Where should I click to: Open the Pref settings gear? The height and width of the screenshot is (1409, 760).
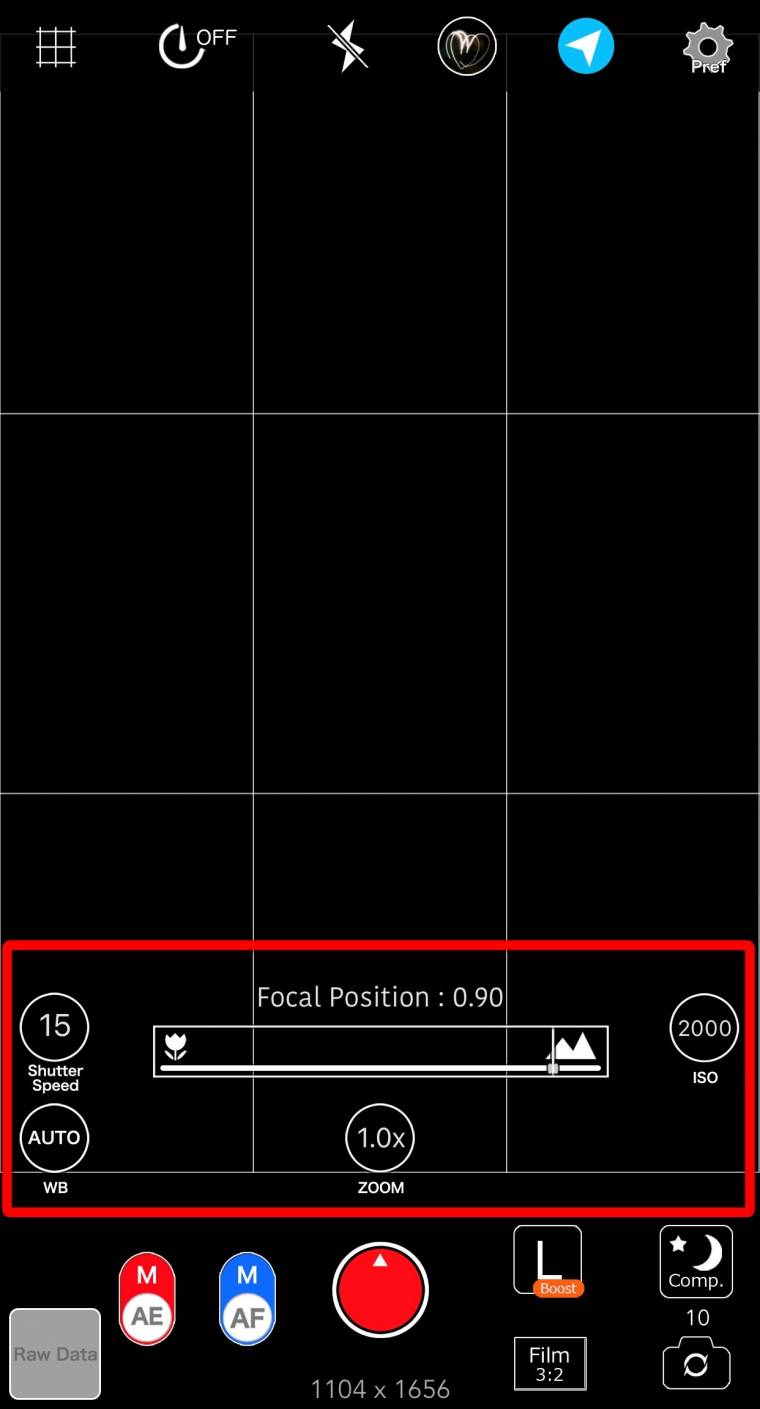(708, 47)
